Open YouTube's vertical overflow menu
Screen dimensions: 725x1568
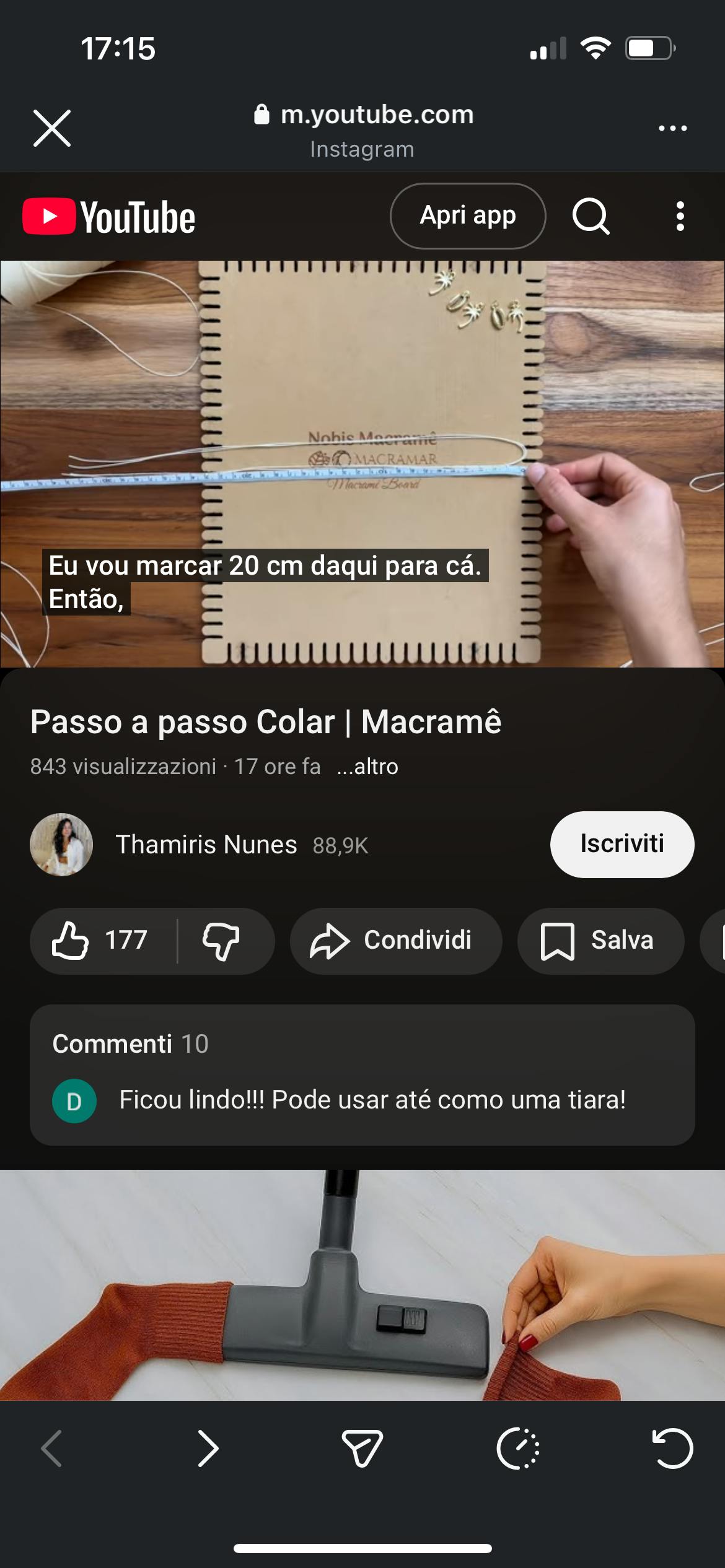680,216
